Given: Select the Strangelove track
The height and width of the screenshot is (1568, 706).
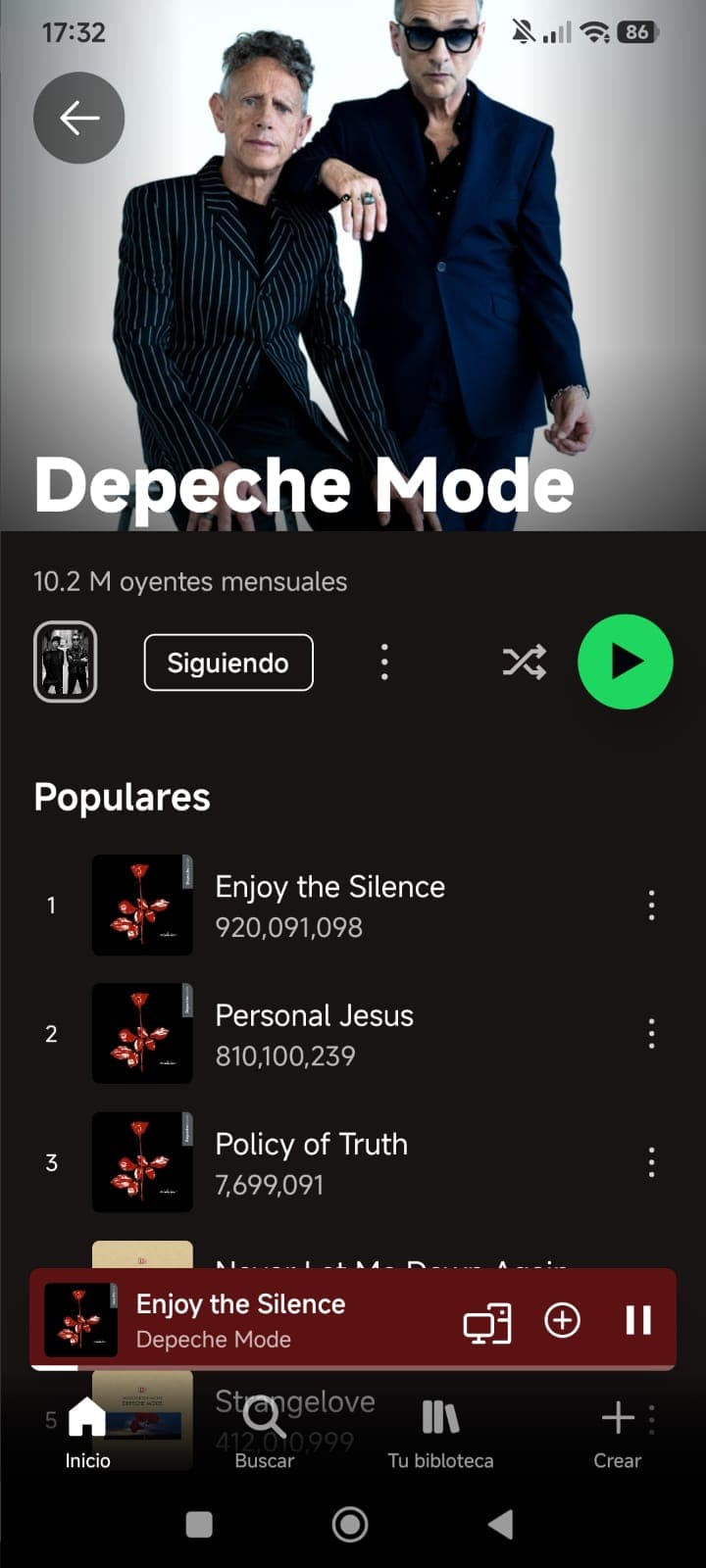Looking at the screenshot, I should (294, 1401).
